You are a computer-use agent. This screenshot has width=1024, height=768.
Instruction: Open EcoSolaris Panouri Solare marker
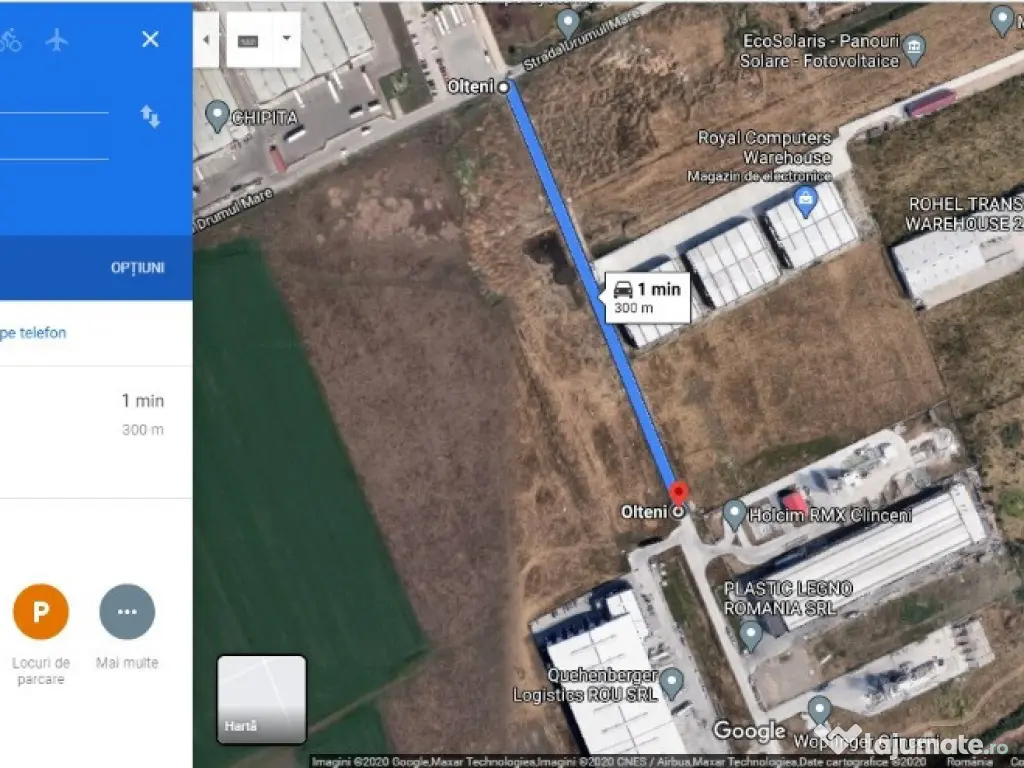click(914, 46)
